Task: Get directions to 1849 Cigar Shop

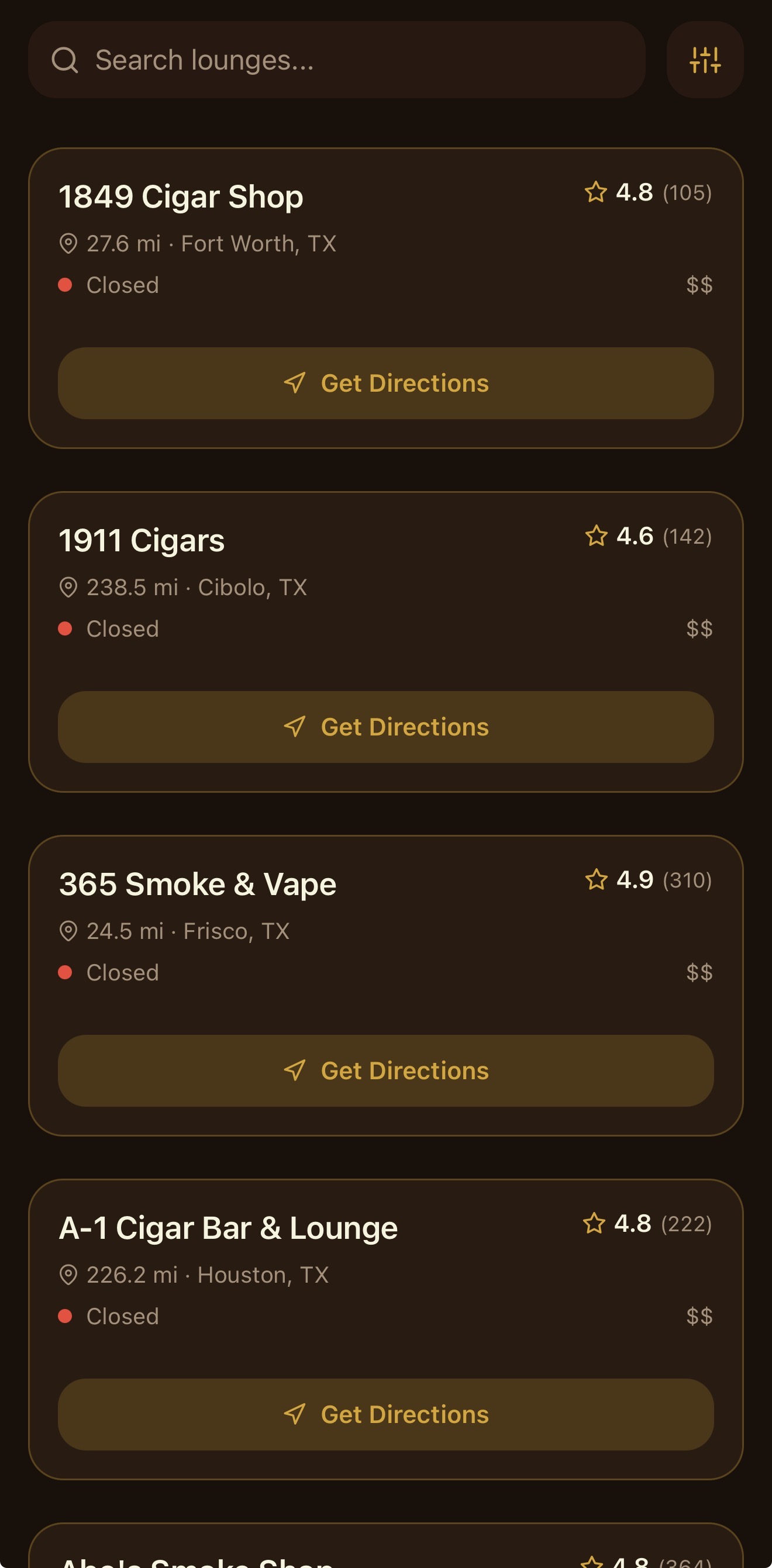Action: point(385,383)
